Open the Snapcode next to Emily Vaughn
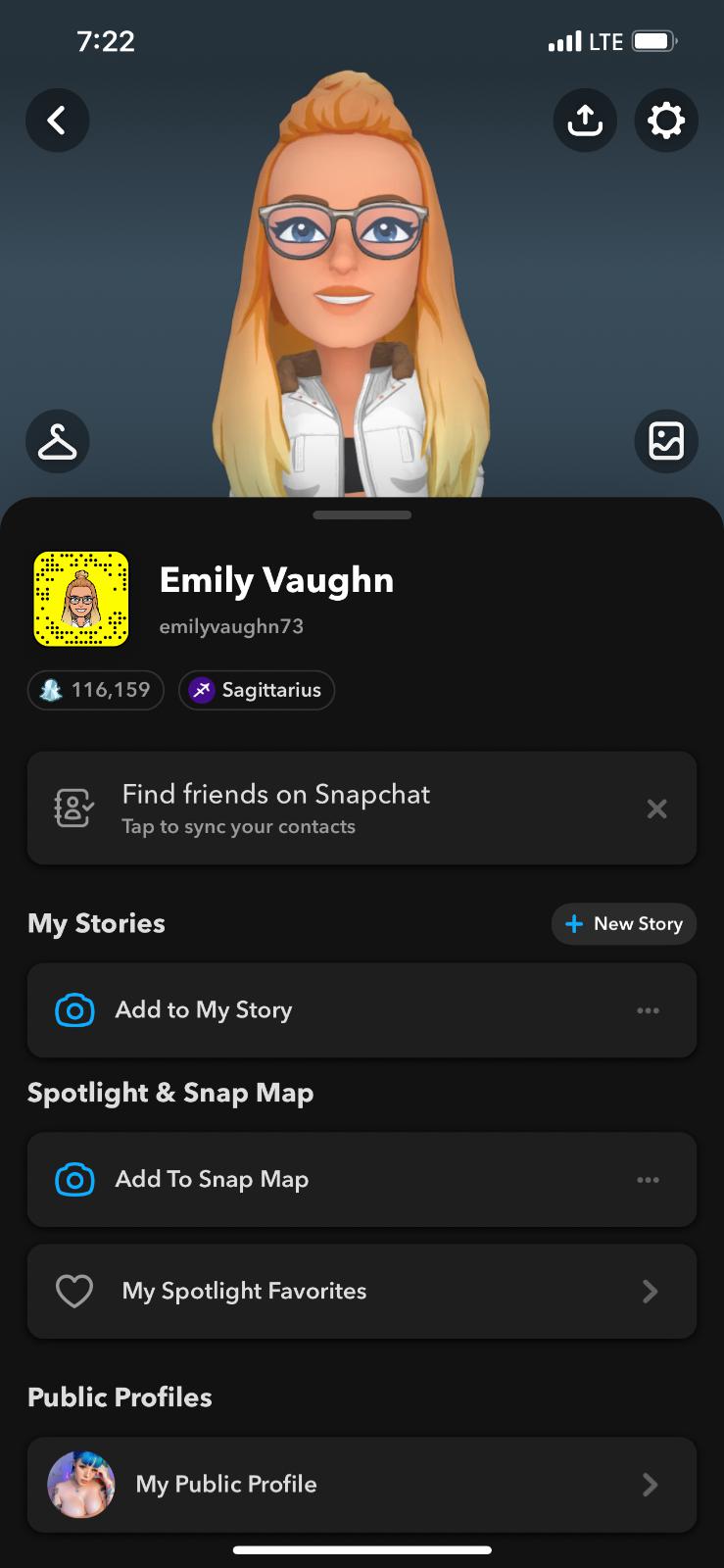The height and width of the screenshot is (1568, 724). click(81, 599)
